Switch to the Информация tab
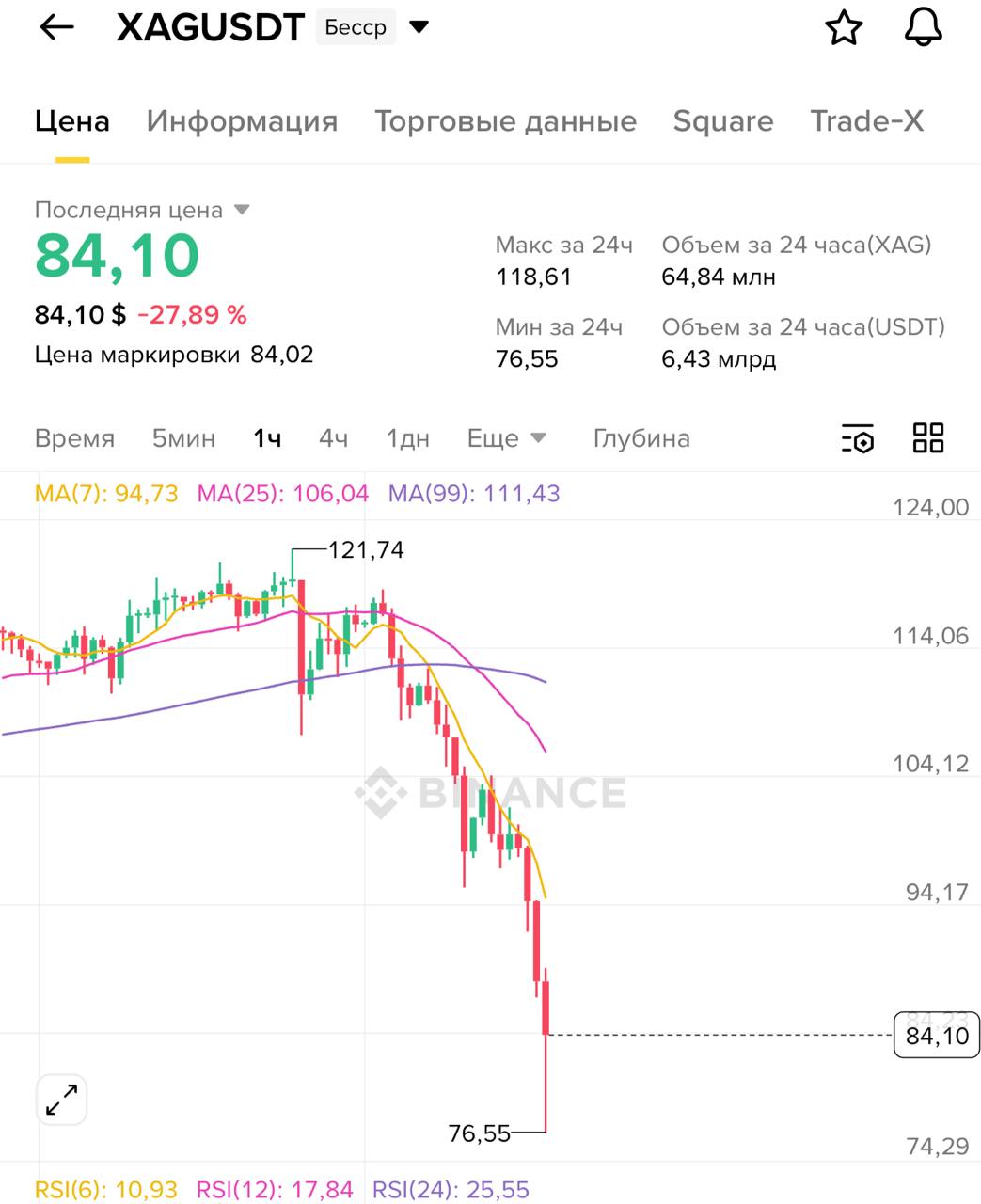981x1204 pixels. [x=242, y=121]
